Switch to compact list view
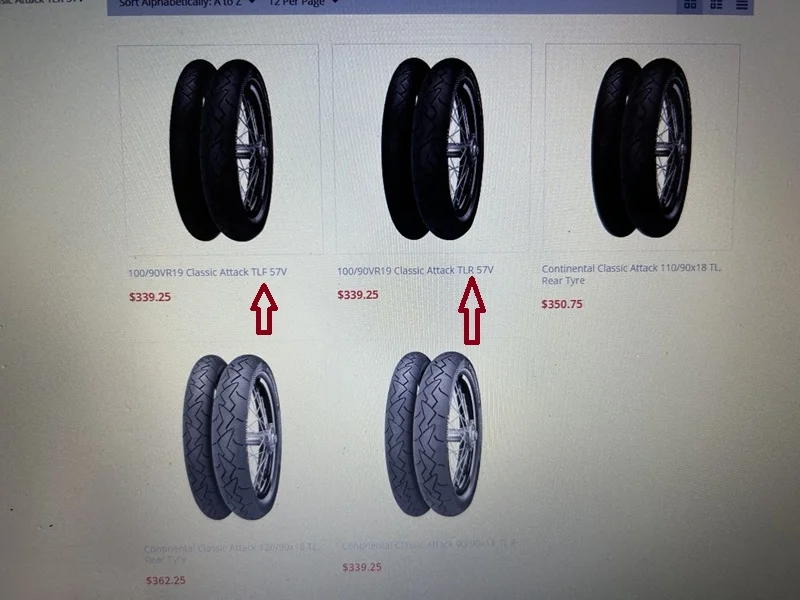800x600 pixels. 742,4
